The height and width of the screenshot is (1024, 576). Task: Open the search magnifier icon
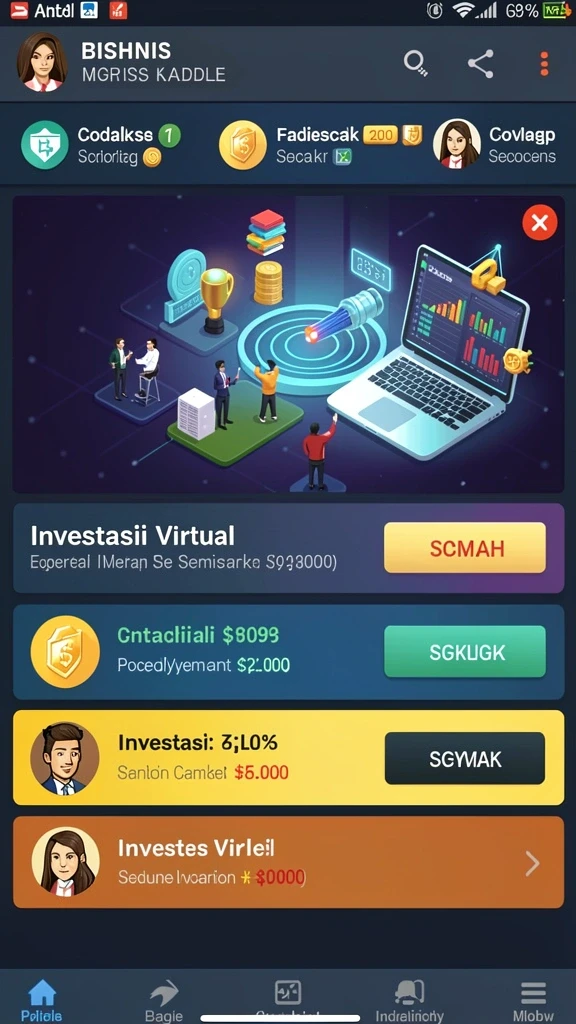point(415,63)
